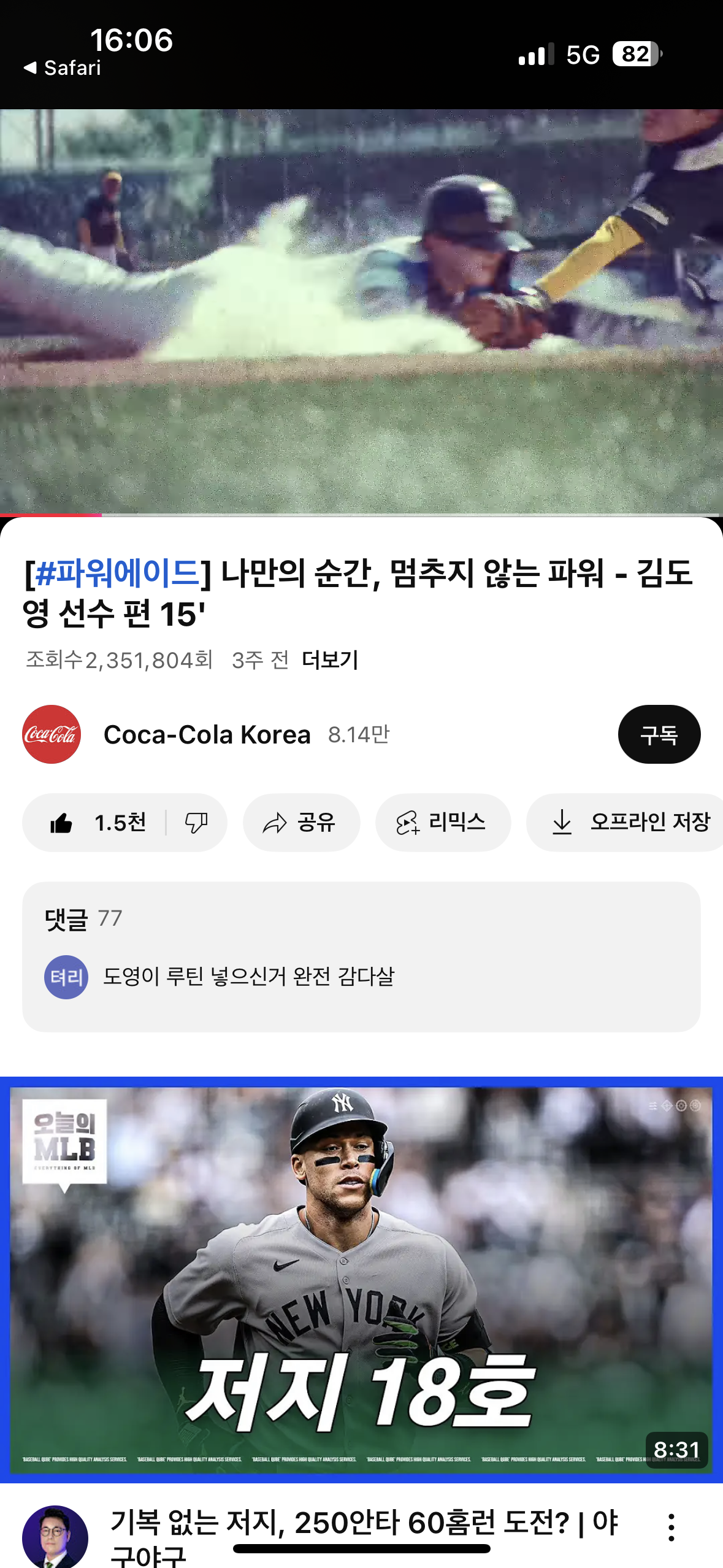Expand description with 더보기

(x=330, y=660)
